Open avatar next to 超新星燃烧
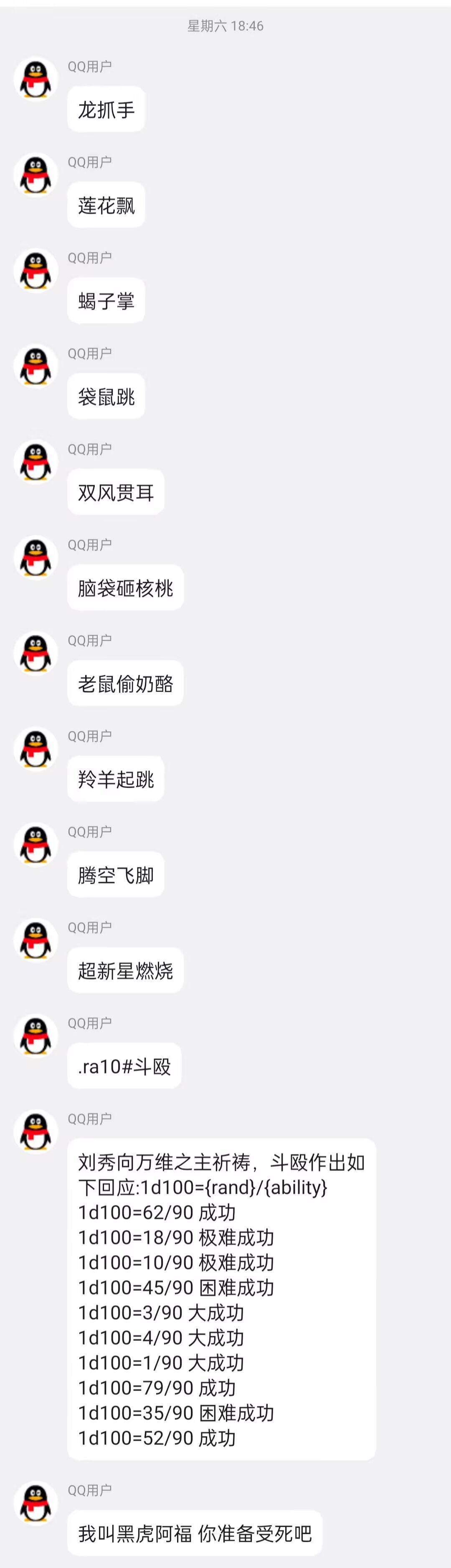Screen dimensions: 451x1568 point(35,940)
